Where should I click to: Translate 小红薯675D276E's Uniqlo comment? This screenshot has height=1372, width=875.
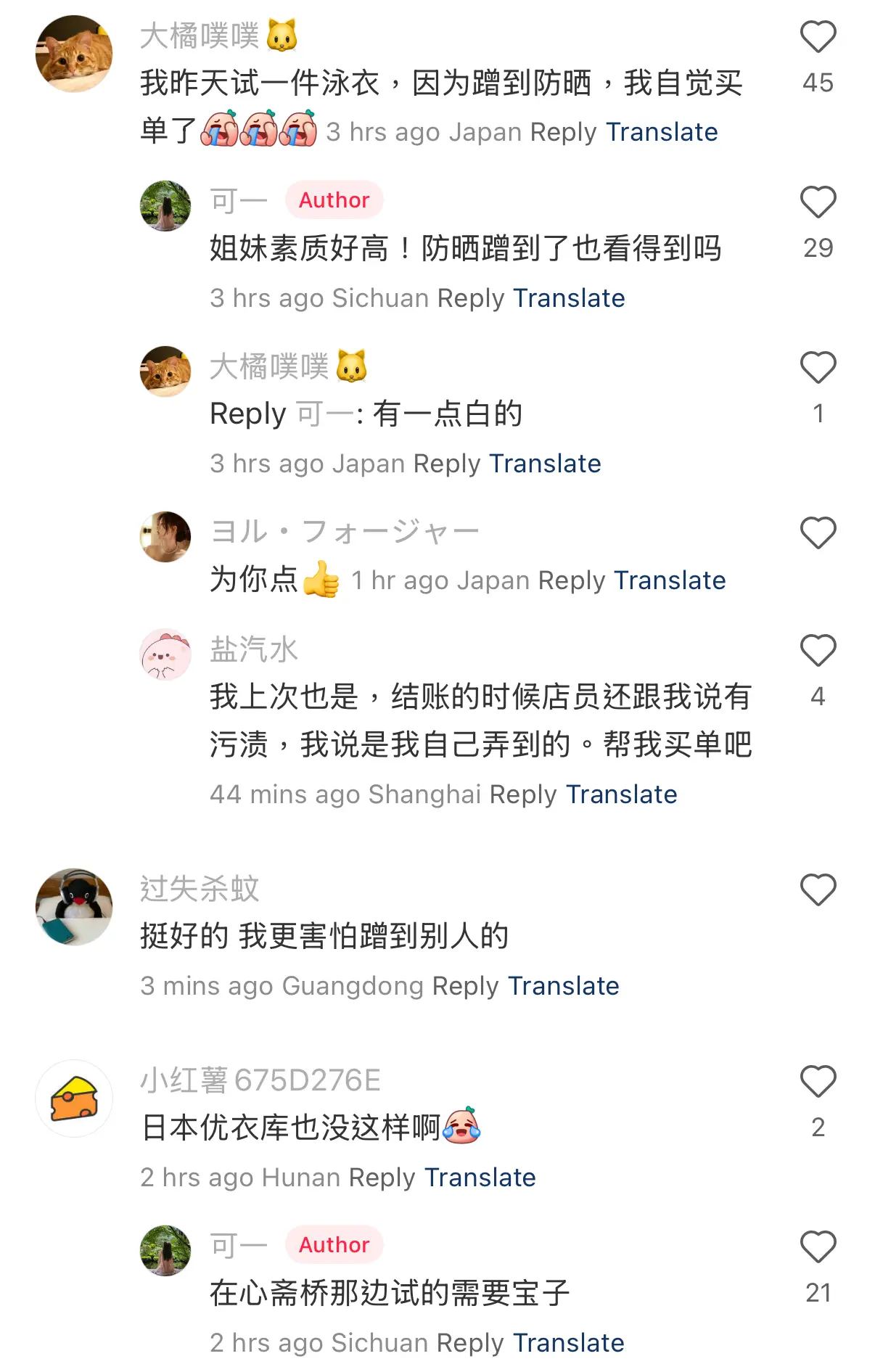480,1178
